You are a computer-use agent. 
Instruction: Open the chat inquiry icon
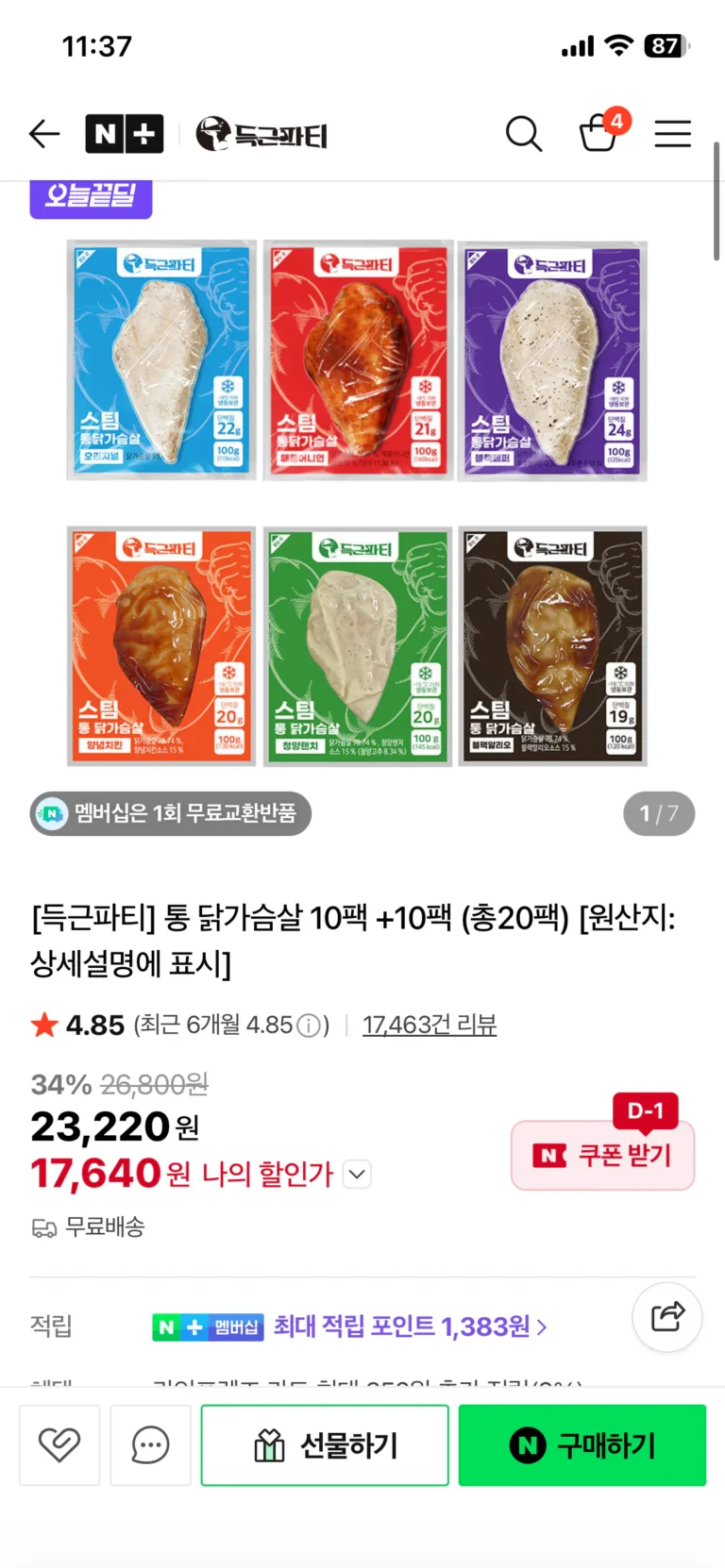150,1444
